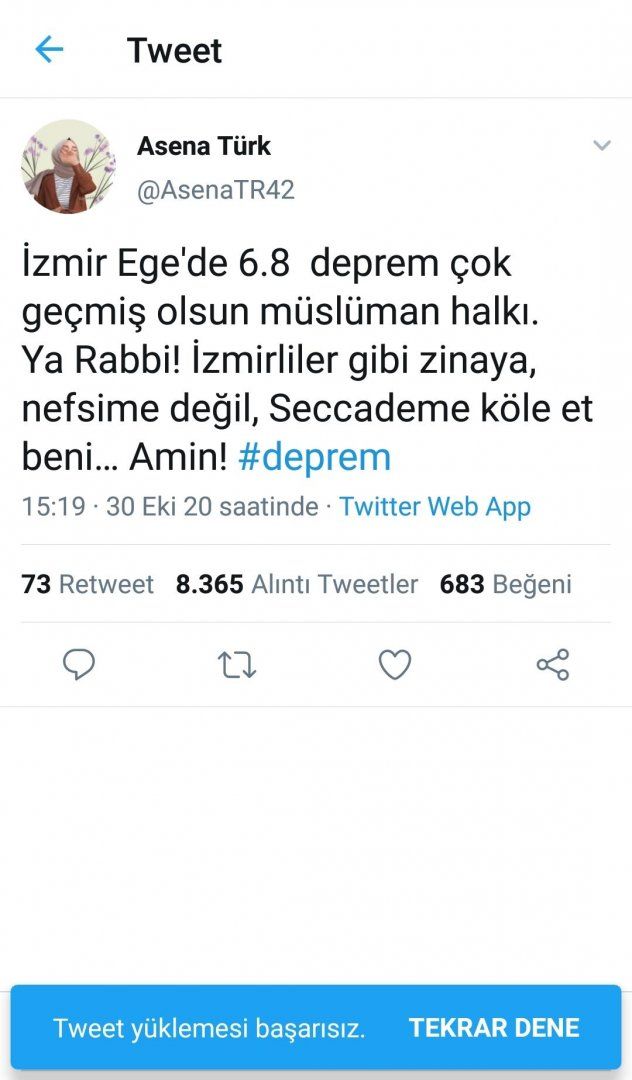Screen dimensions: 632x1080
Task: Open the @AsenaTR42 profile handle
Action: 216,190
